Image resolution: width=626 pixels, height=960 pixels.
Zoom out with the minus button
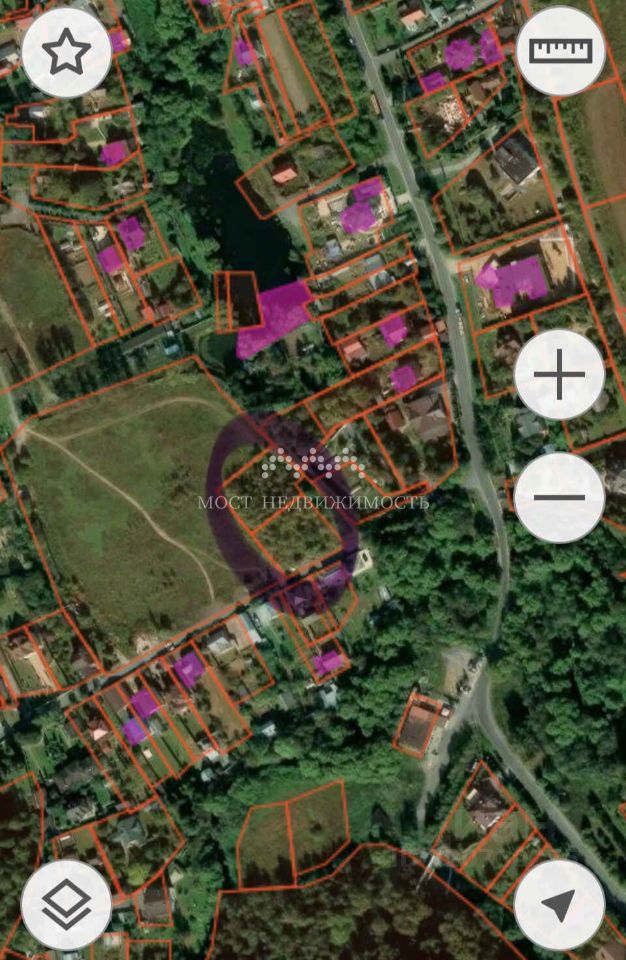(x=559, y=497)
